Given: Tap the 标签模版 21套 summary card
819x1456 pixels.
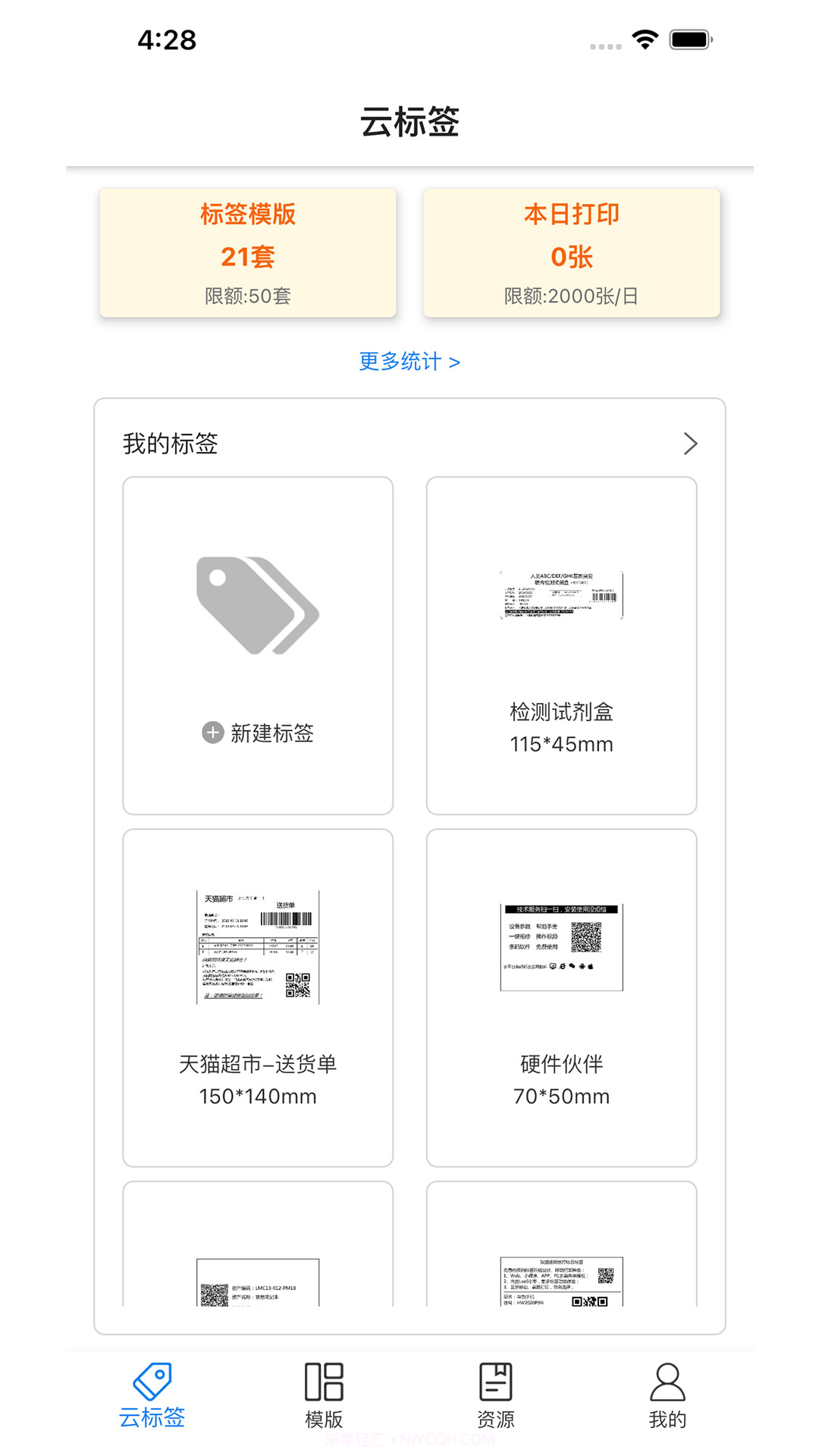Looking at the screenshot, I should [246, 253].
